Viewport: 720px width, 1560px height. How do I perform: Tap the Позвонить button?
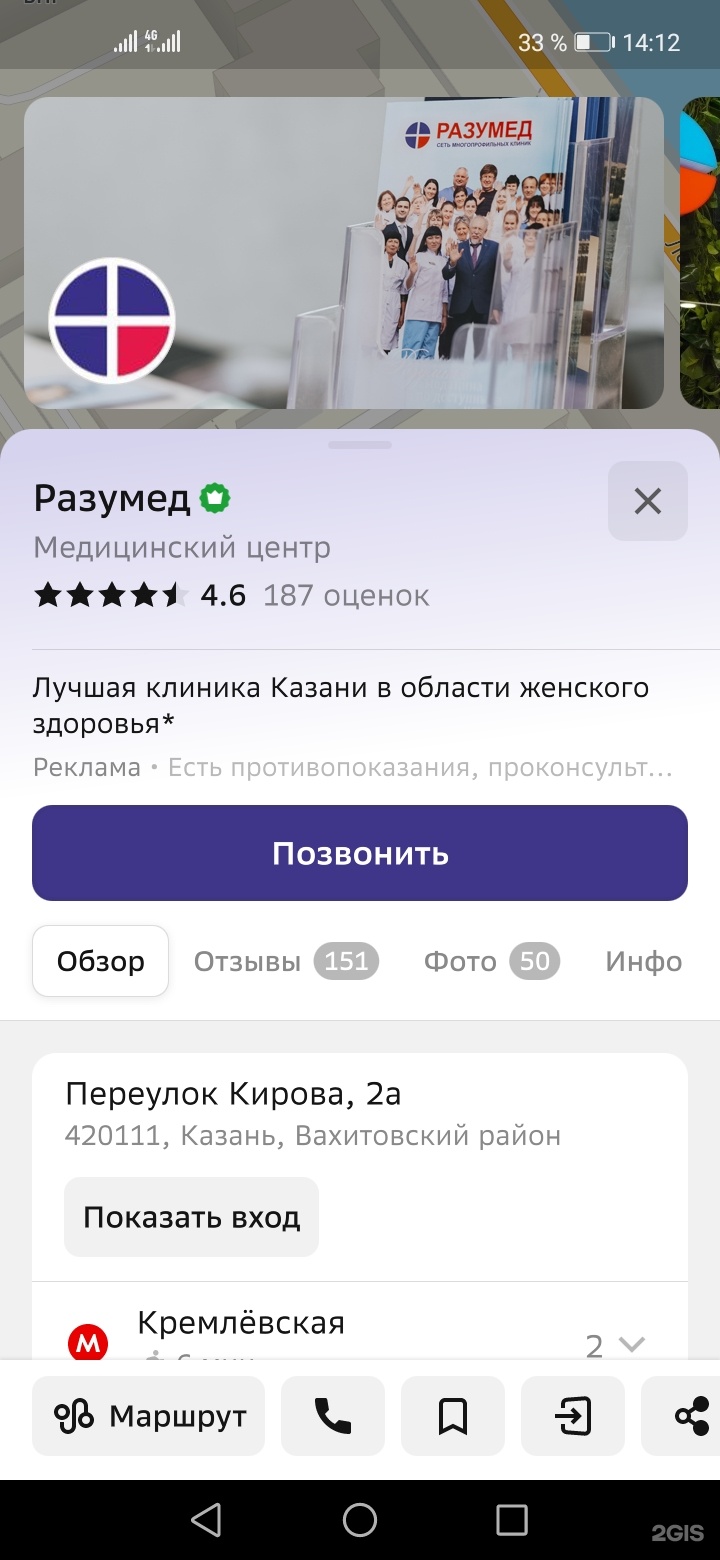pos(360,853)
